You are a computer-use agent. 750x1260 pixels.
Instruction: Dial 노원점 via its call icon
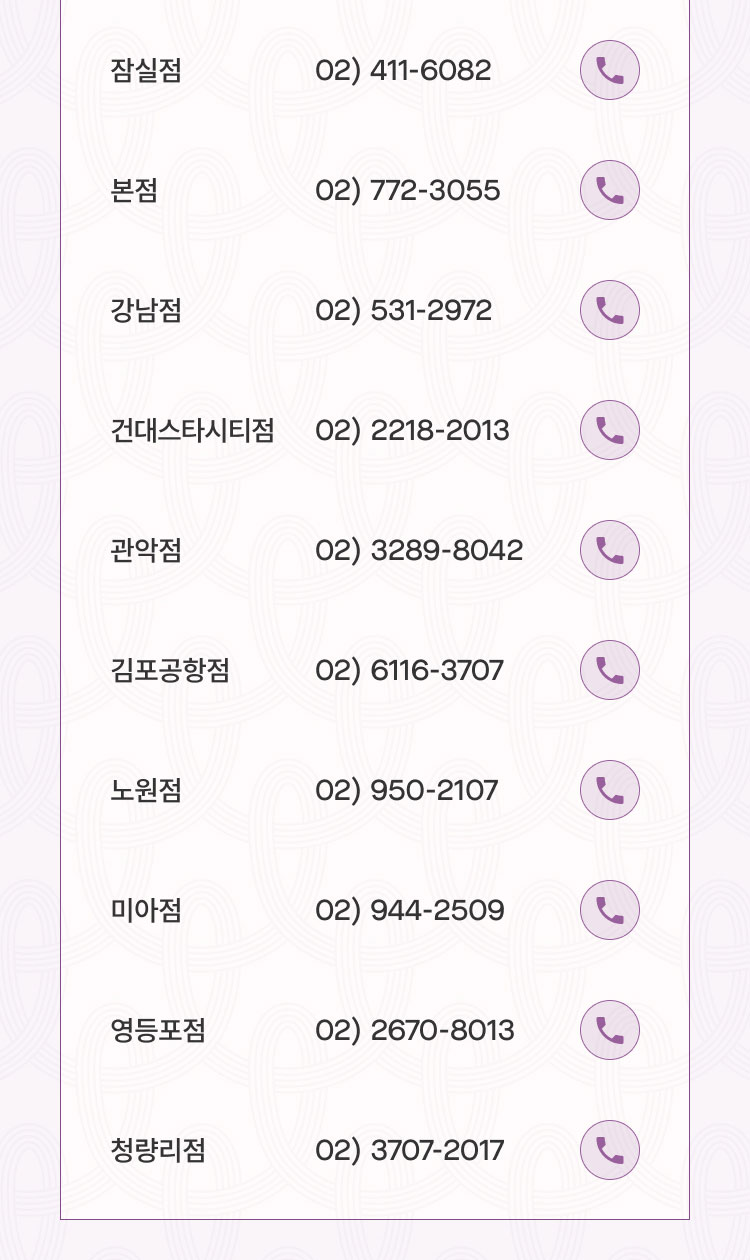[610, 790]
